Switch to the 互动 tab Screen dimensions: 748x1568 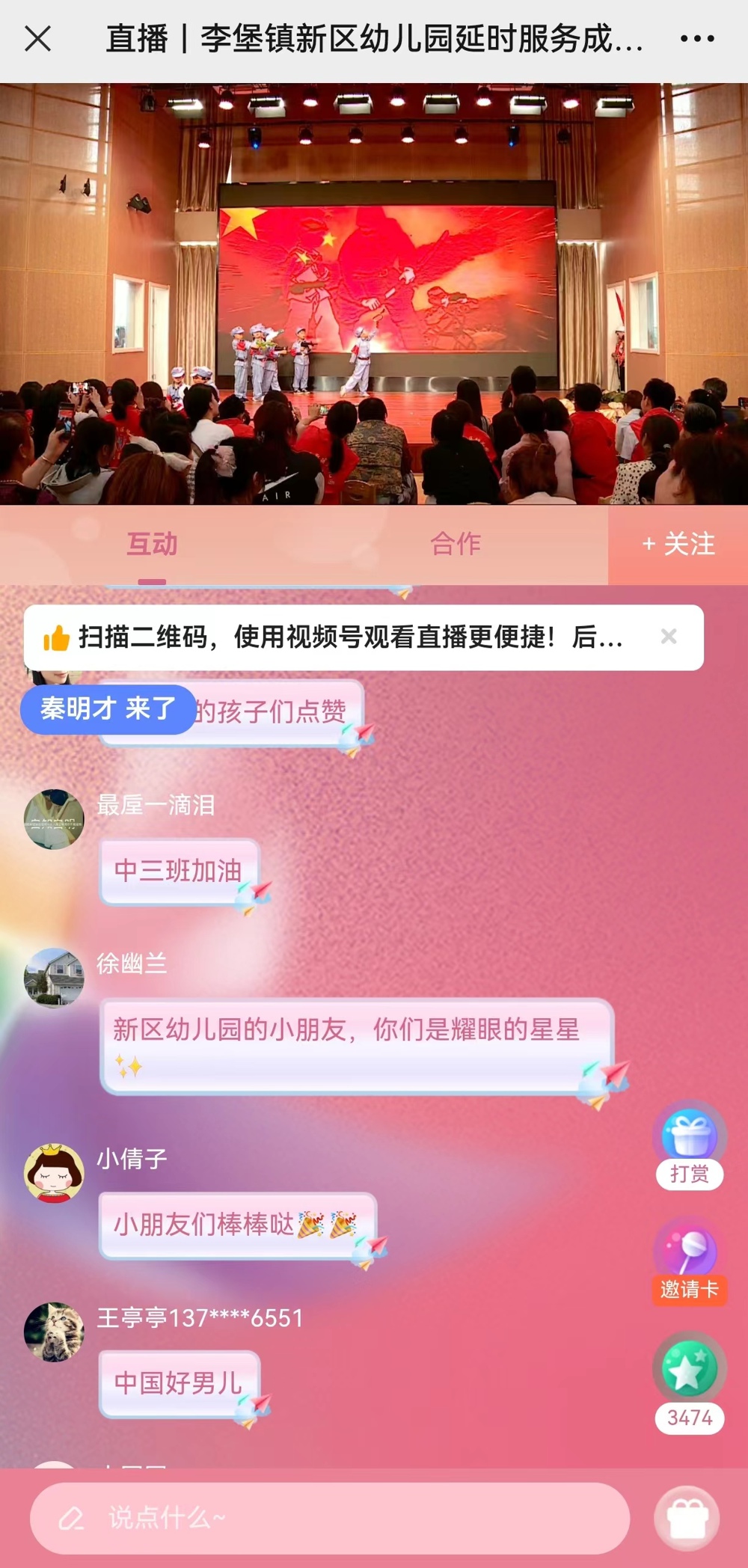[152, 545]
